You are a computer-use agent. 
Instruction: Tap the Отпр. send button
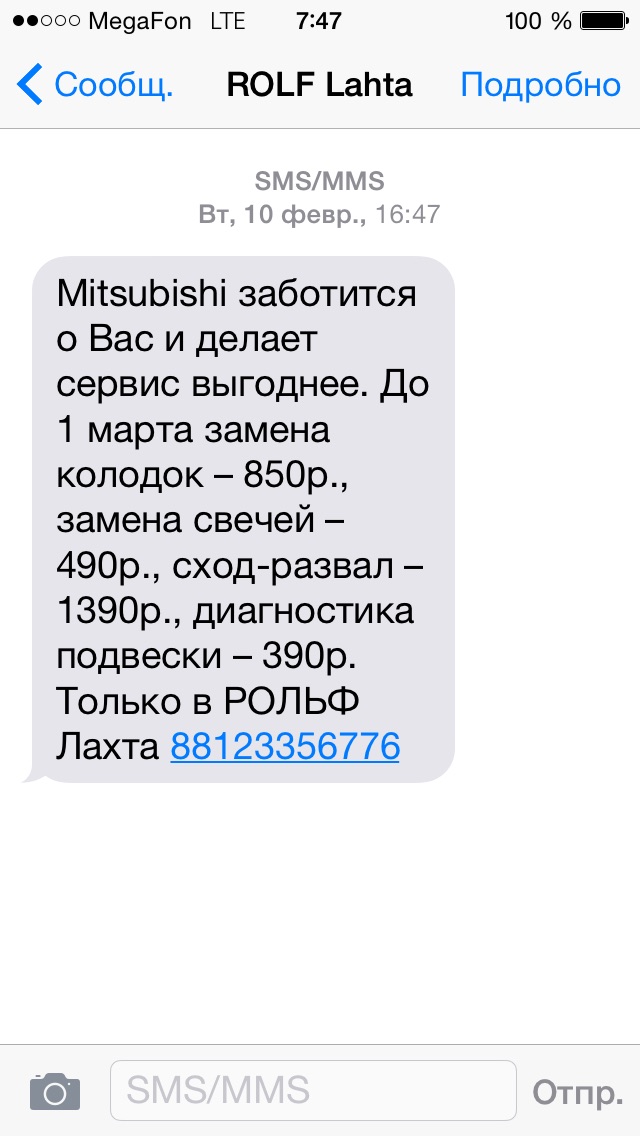click(x=577, y=1092)
